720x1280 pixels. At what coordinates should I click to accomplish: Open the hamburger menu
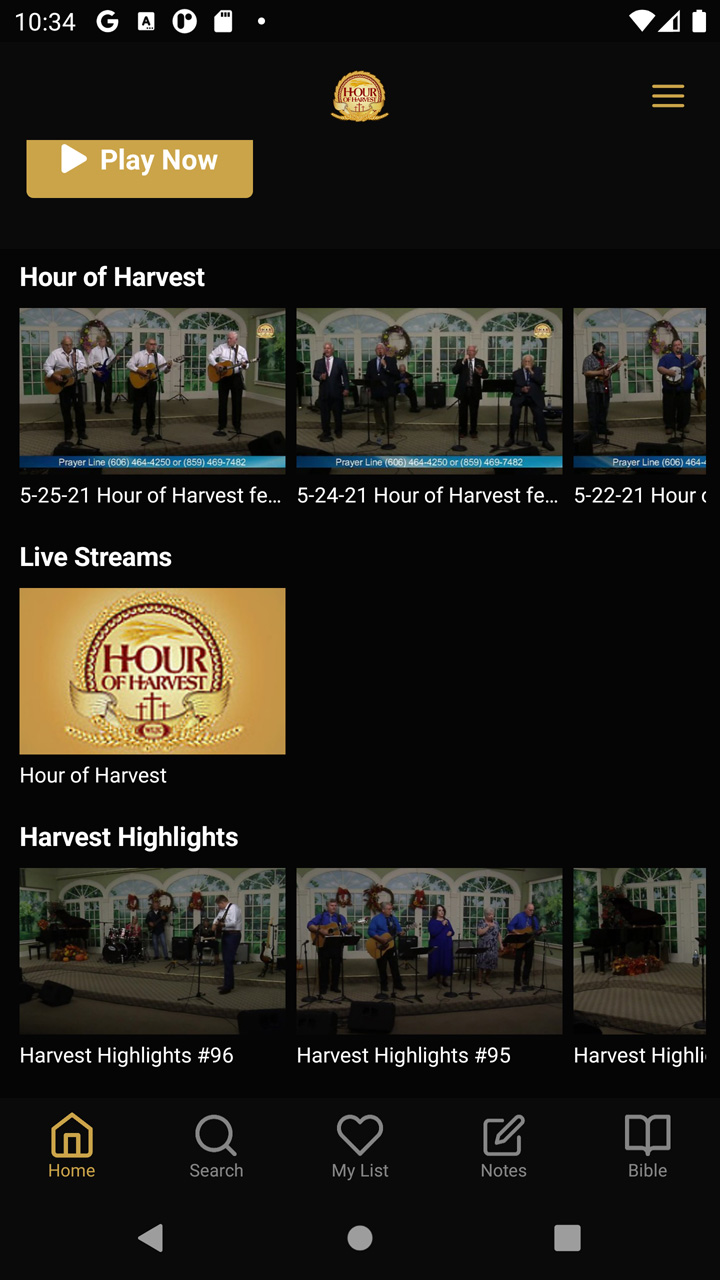coord(668,96)
